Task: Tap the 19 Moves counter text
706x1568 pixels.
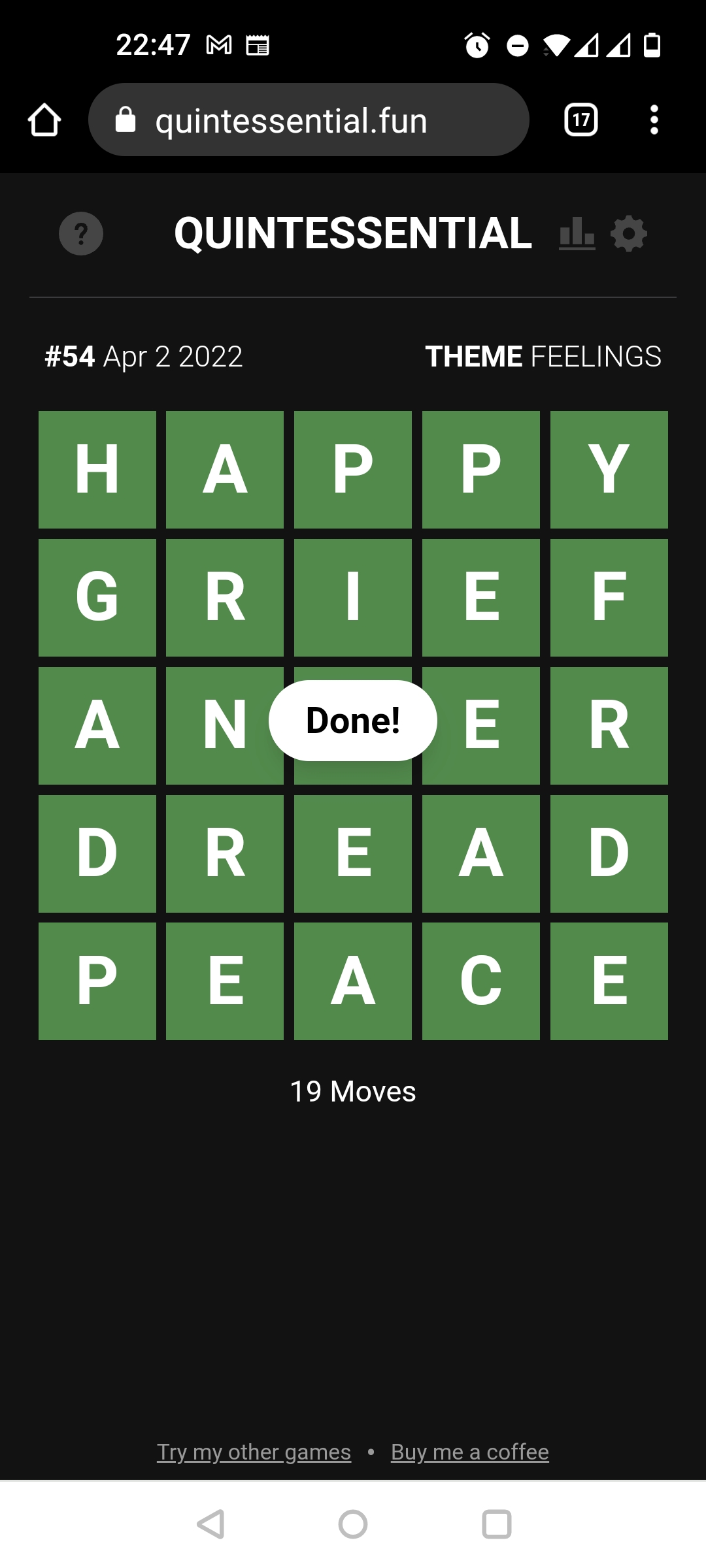Action: [353, 1091]
